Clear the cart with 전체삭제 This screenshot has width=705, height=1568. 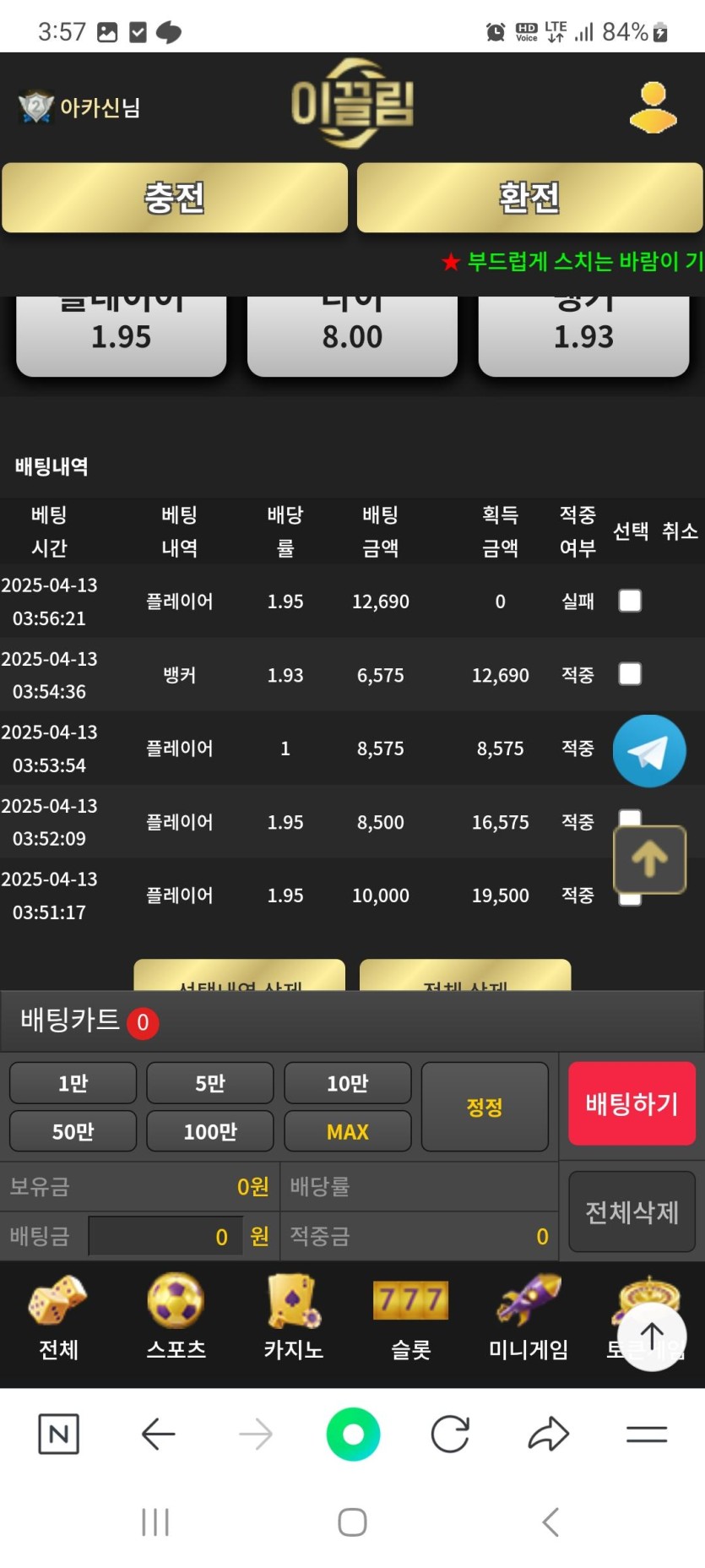pos(632,1212)
